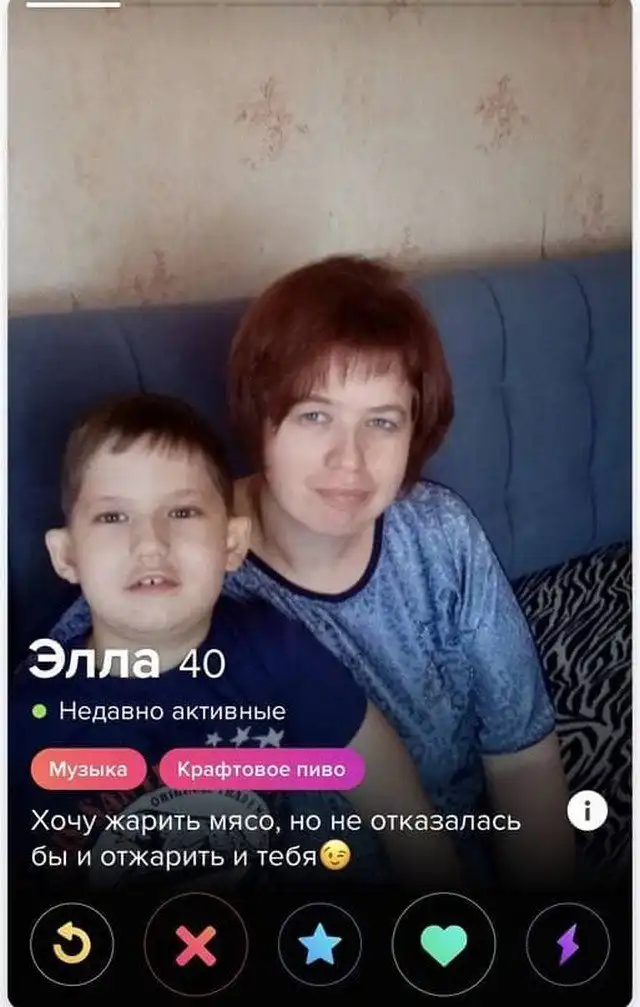Send a Super Like with the star
The image size is (640, 1007).
point(319,943)
